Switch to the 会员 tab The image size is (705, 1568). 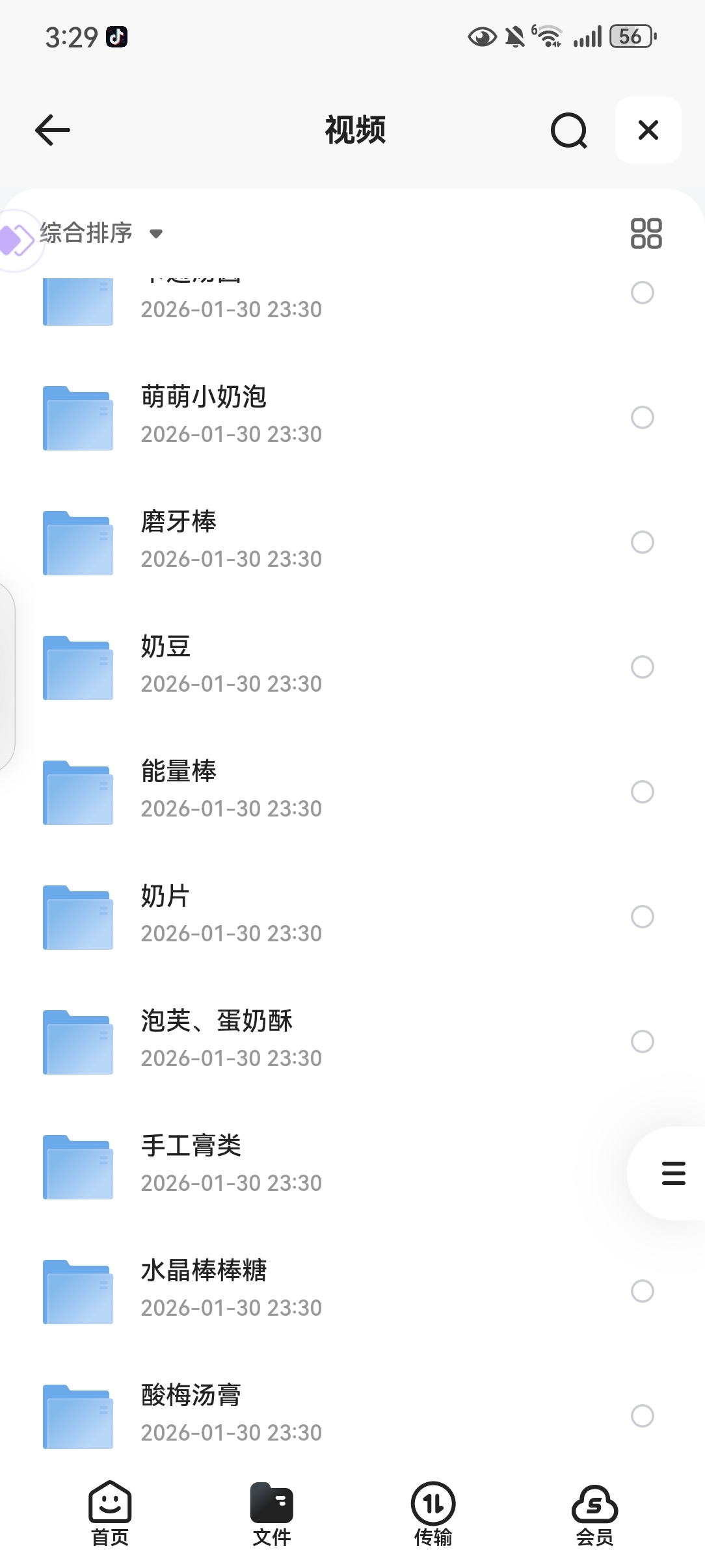(x=594, y=1513)
